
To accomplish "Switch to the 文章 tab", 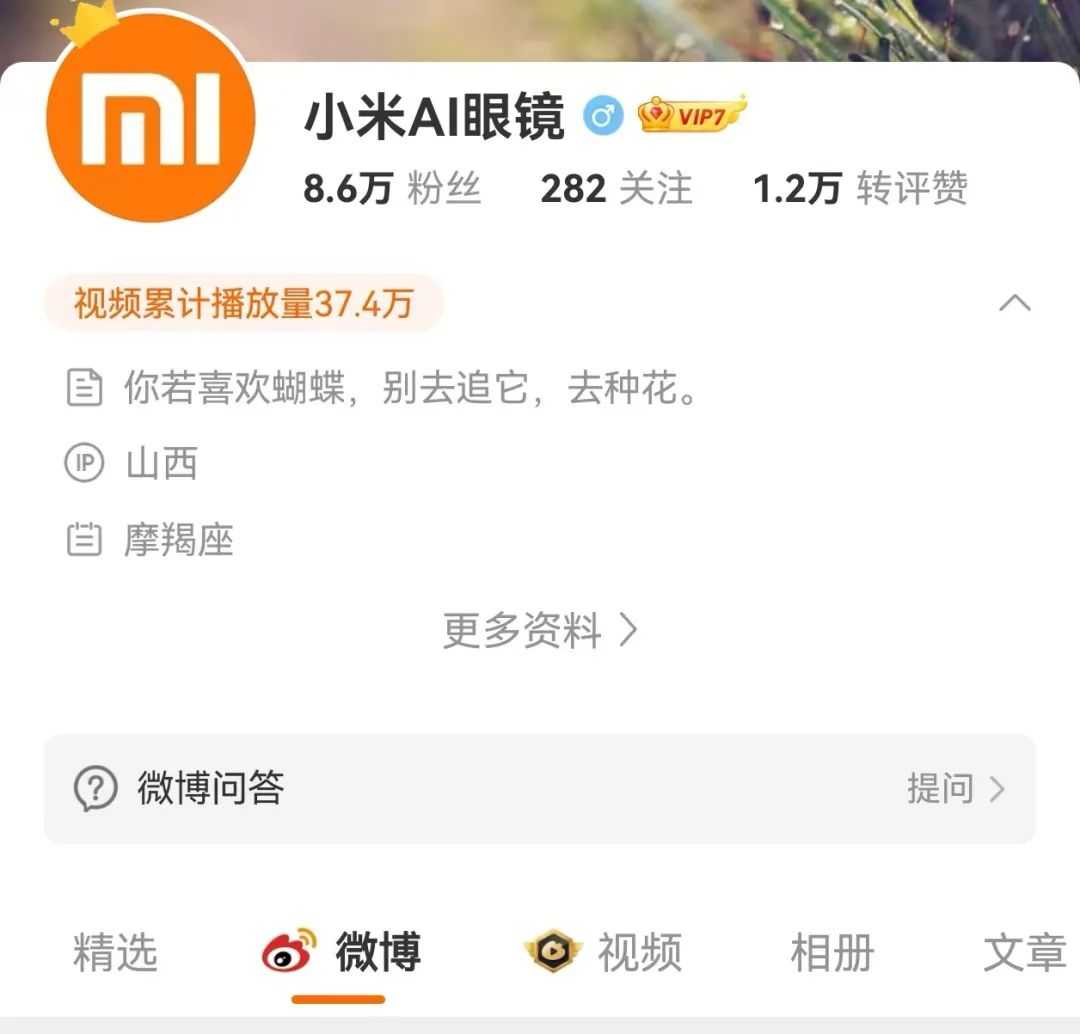I will (x=1024, y=952).
